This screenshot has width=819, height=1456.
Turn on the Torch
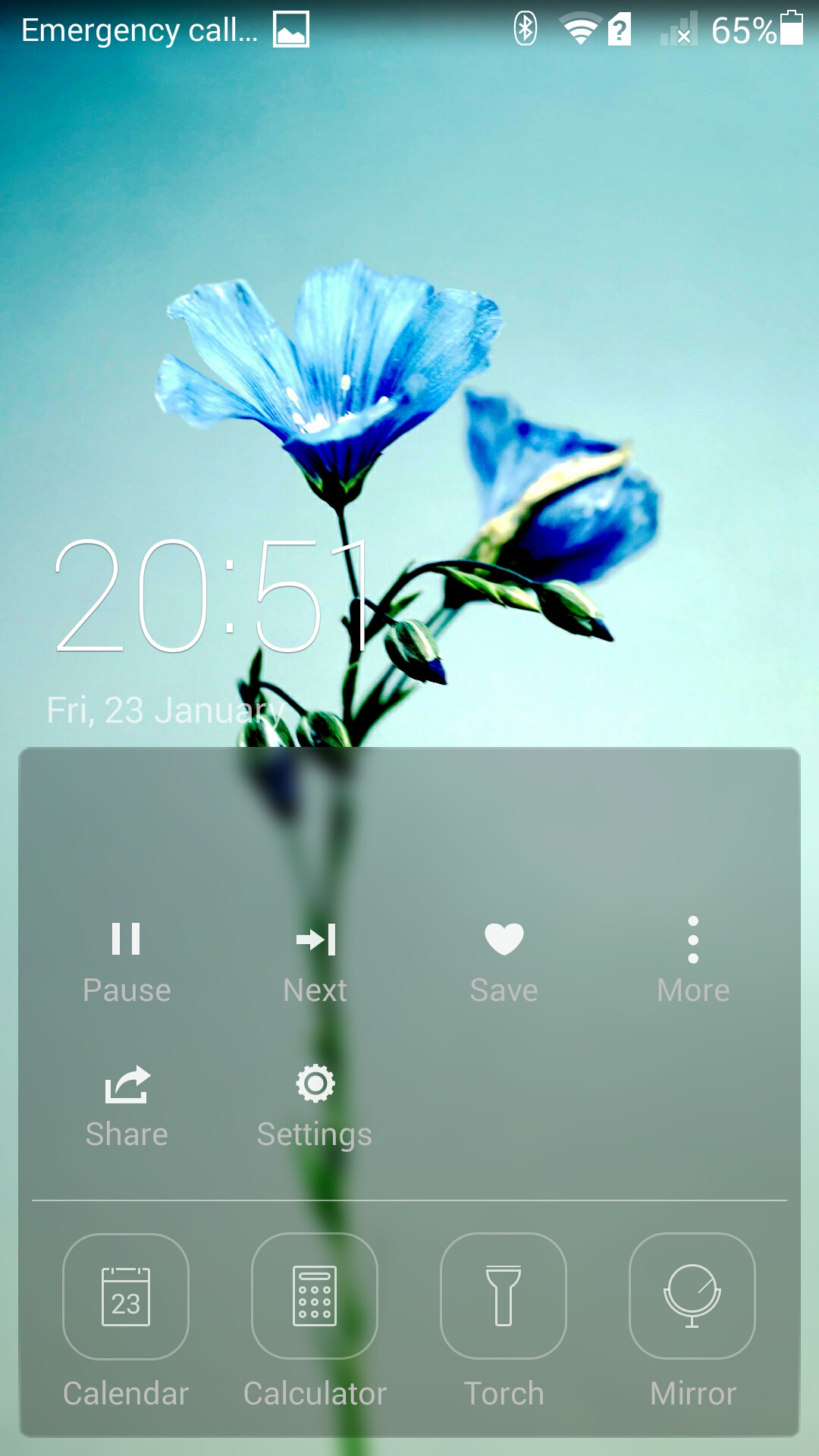point(504,1296)
